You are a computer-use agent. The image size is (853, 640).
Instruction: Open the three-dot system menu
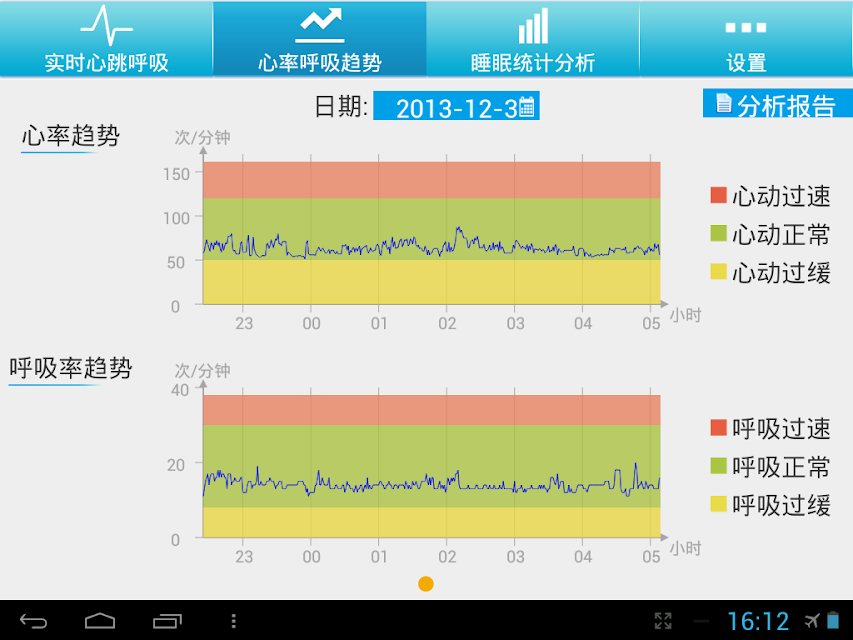pos(233,621)
